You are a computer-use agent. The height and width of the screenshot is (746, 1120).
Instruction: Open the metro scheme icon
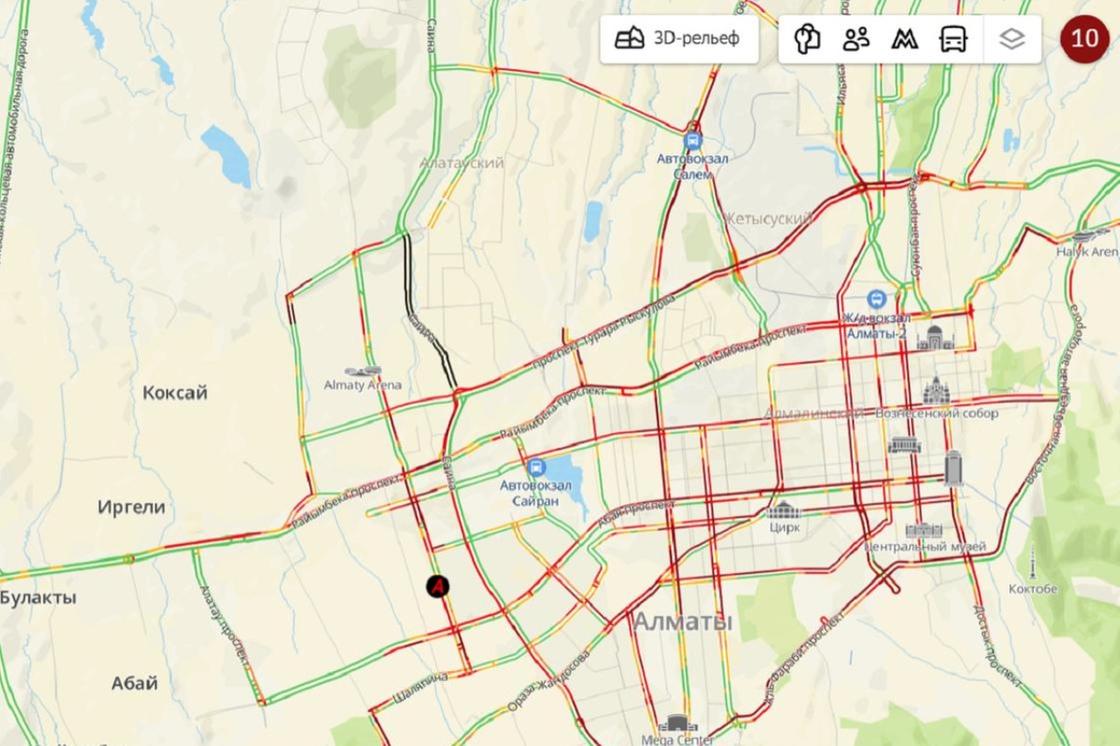pyautogui.click(x=904, y=39)
